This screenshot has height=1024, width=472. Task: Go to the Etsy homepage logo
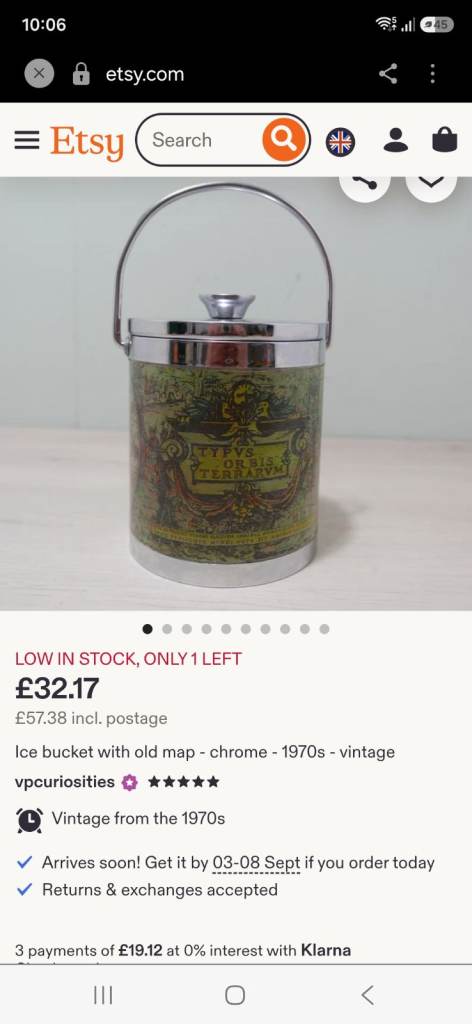pyautogui.click(x=87, y=142)
